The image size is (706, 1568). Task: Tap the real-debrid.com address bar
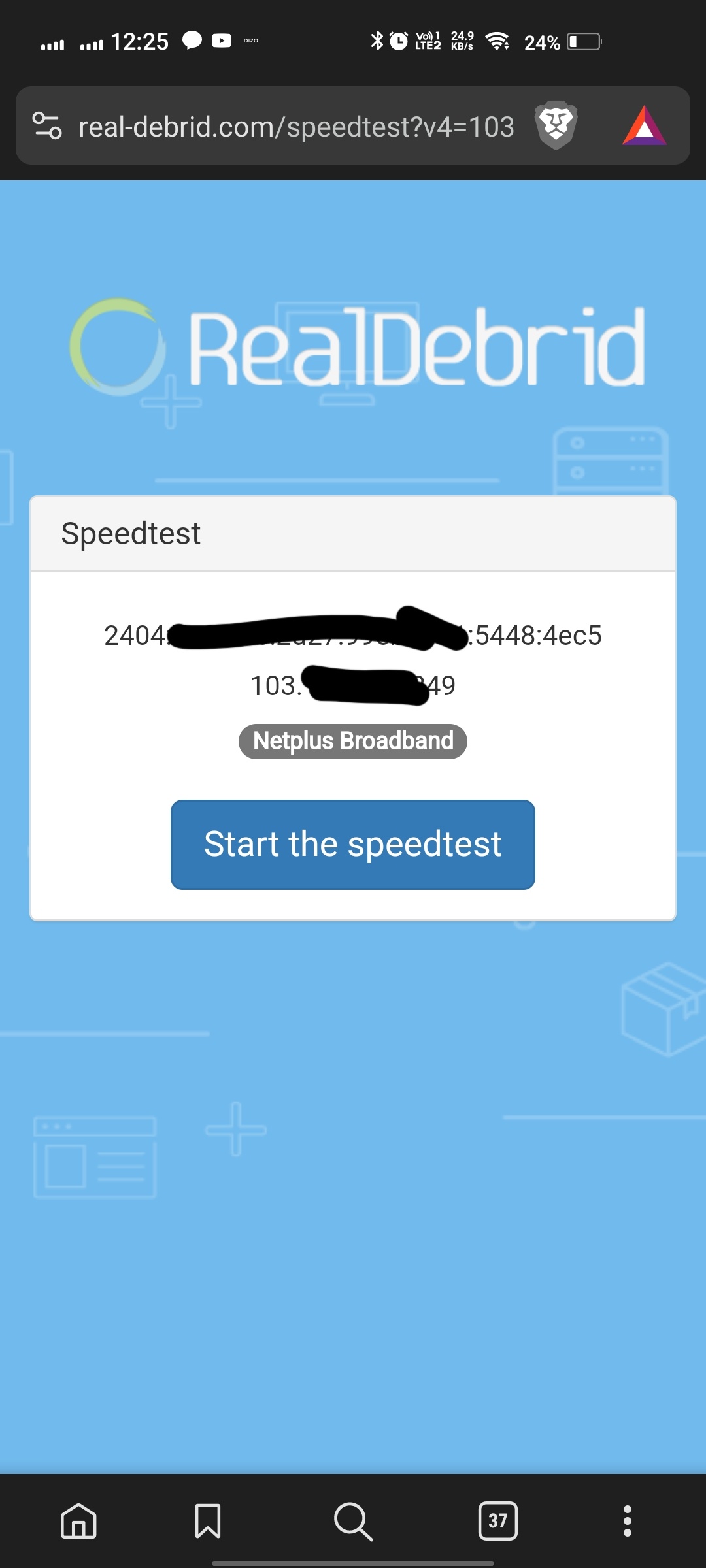[295, 127]
